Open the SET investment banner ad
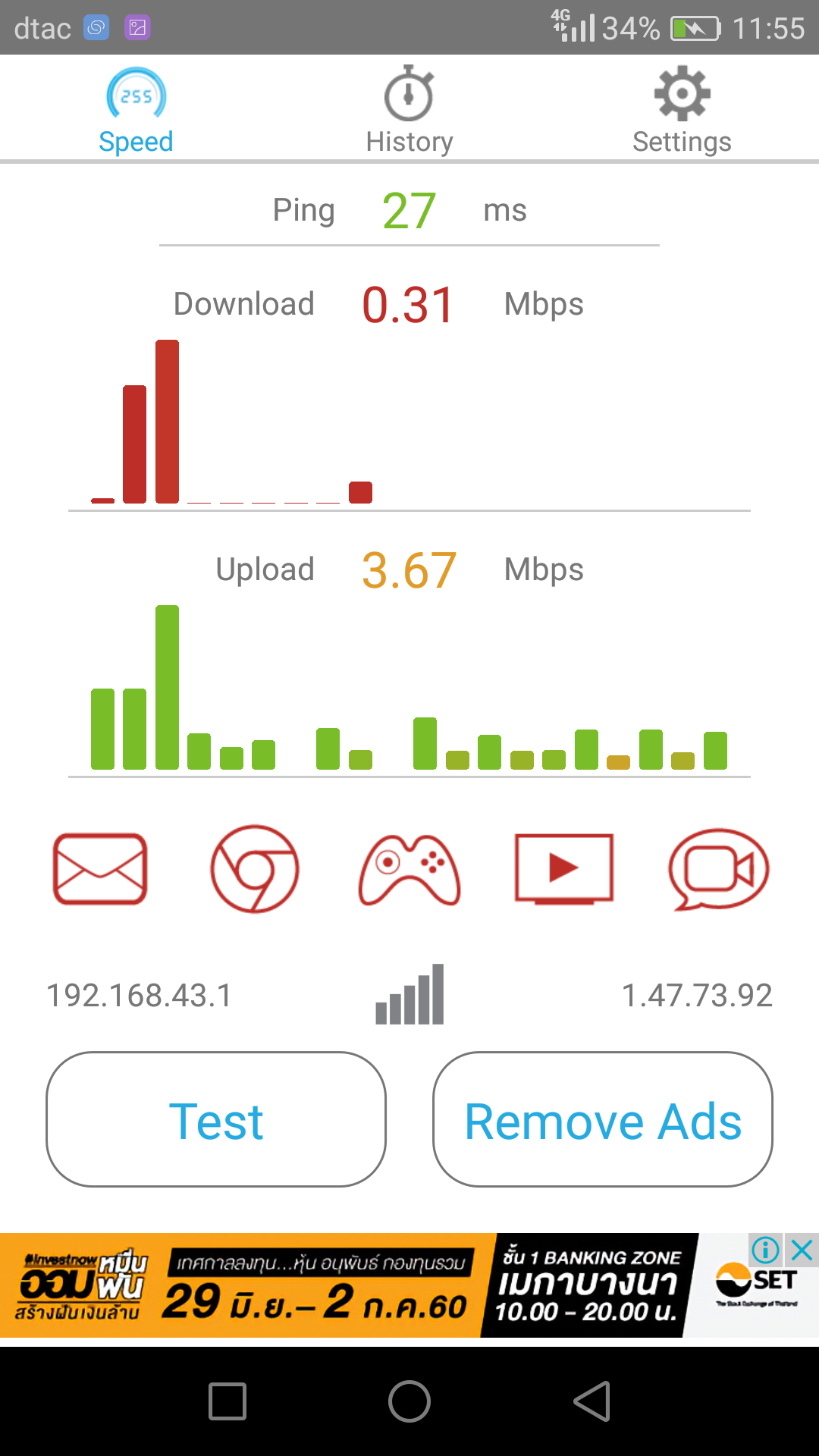This screenshot has width=819, height=1456. click(x=349, y=1286)
